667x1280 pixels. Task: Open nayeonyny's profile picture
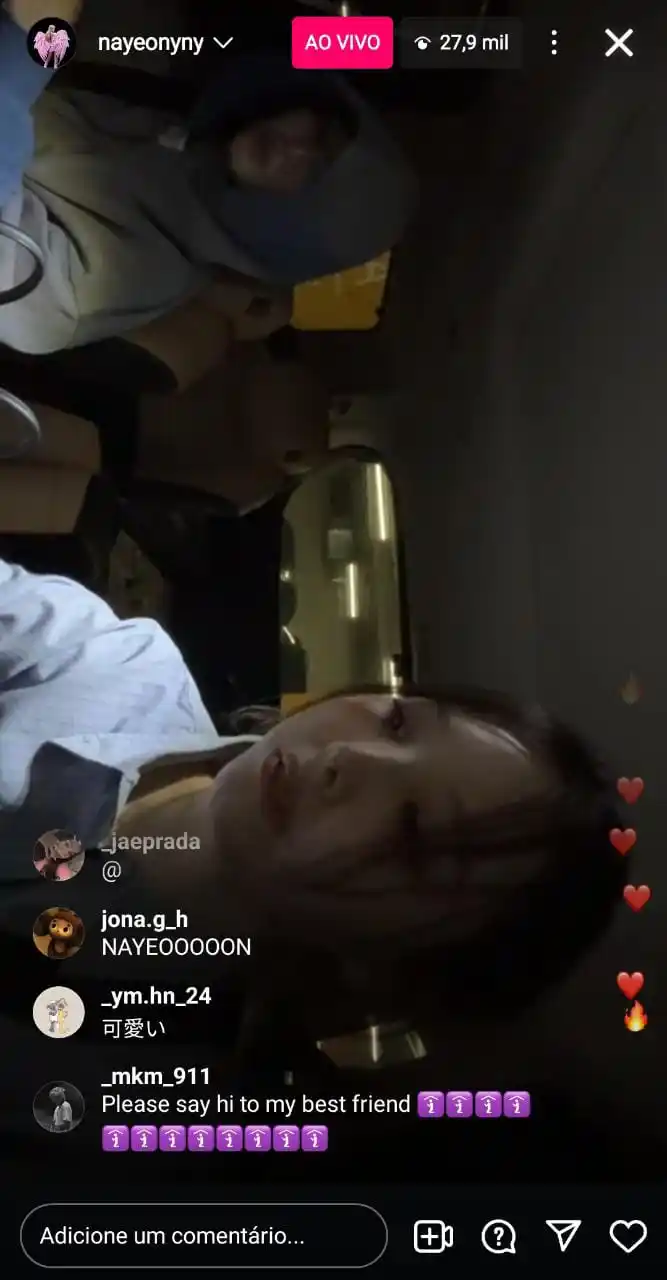tap(51, 43)
